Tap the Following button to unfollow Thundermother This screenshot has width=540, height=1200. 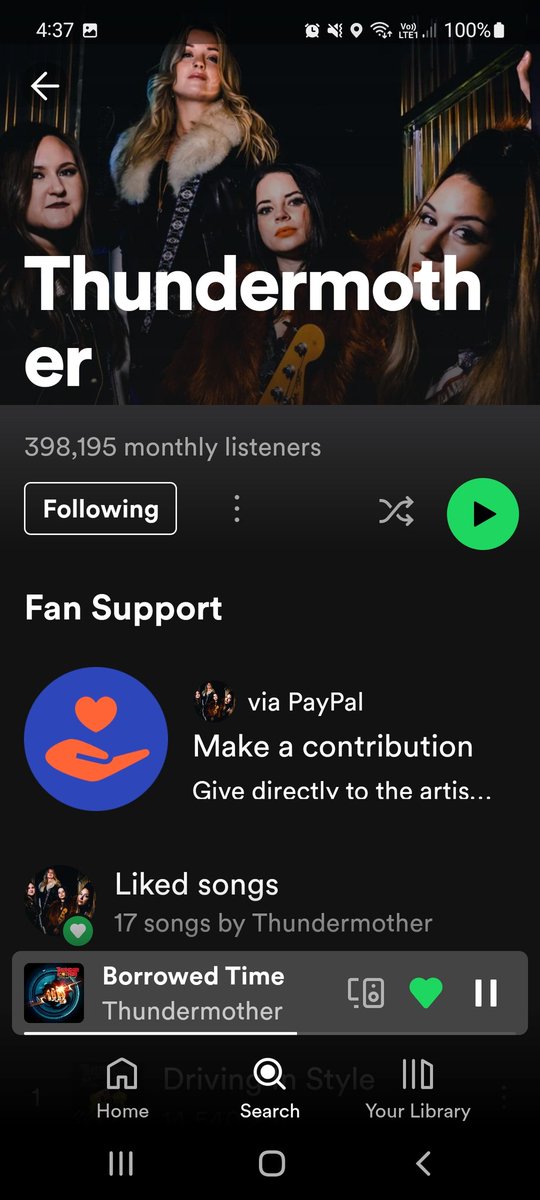point(100,509)
